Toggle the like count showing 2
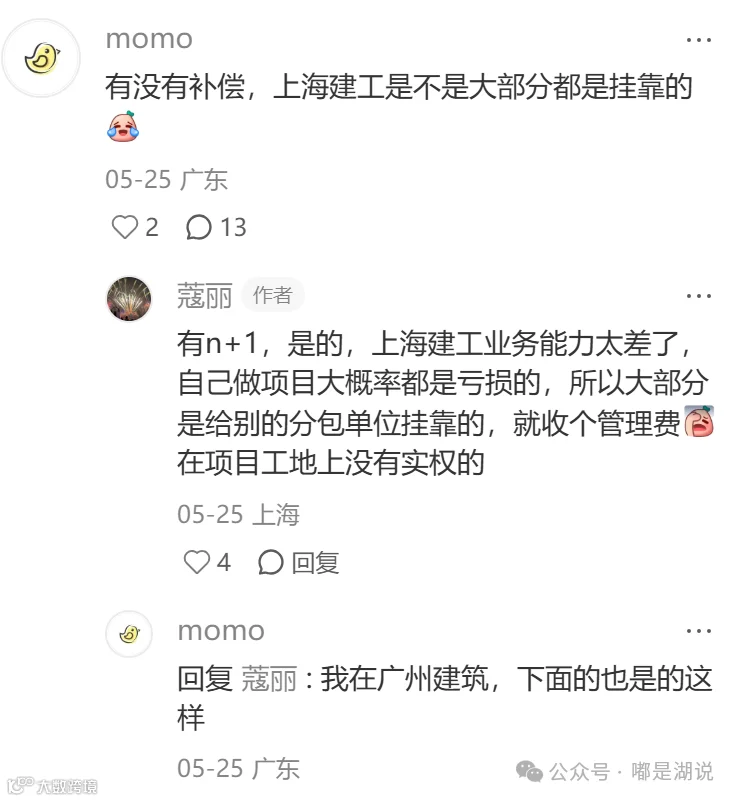This screenshot has height=801, width=737. (151, 227)
